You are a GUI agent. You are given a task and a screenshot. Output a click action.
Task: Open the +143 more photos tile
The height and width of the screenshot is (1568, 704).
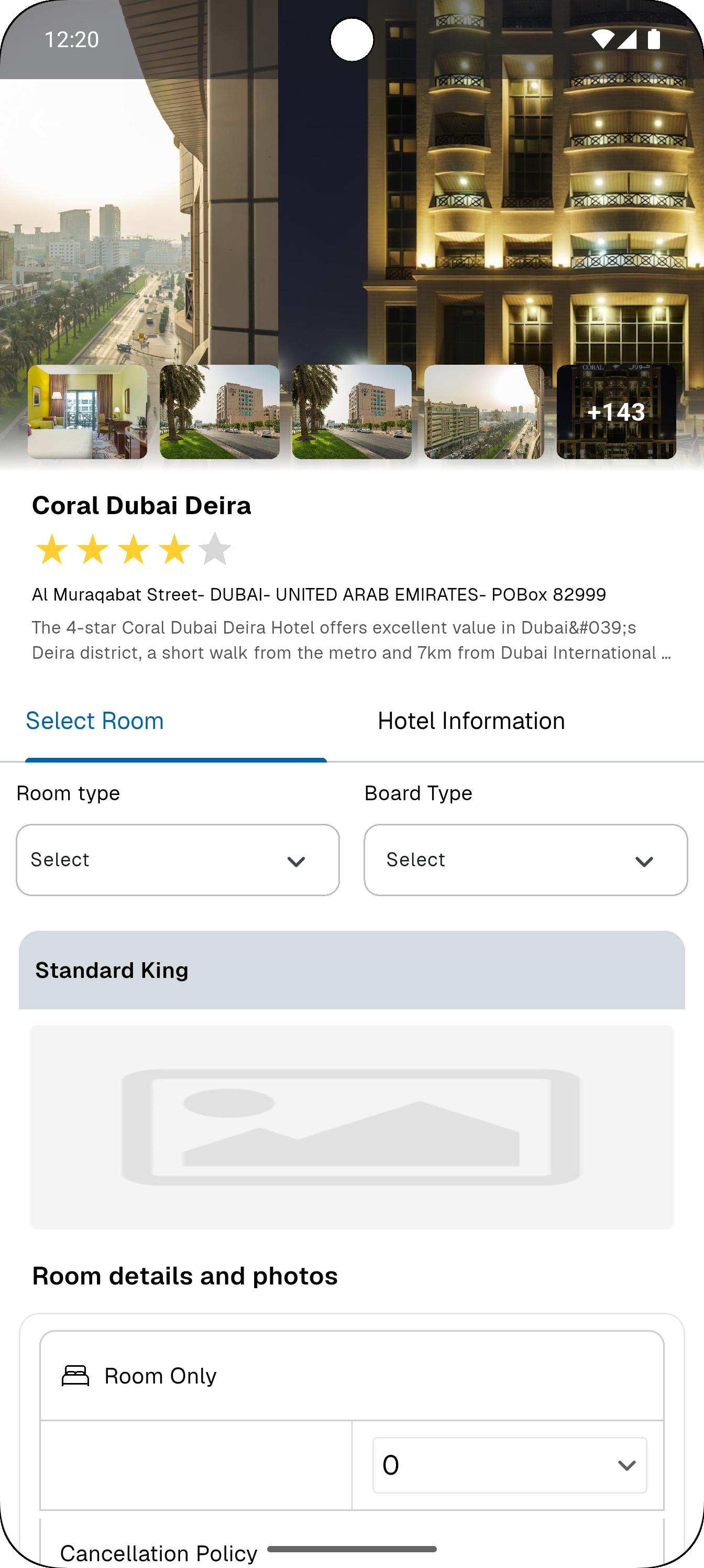(616, 411)
